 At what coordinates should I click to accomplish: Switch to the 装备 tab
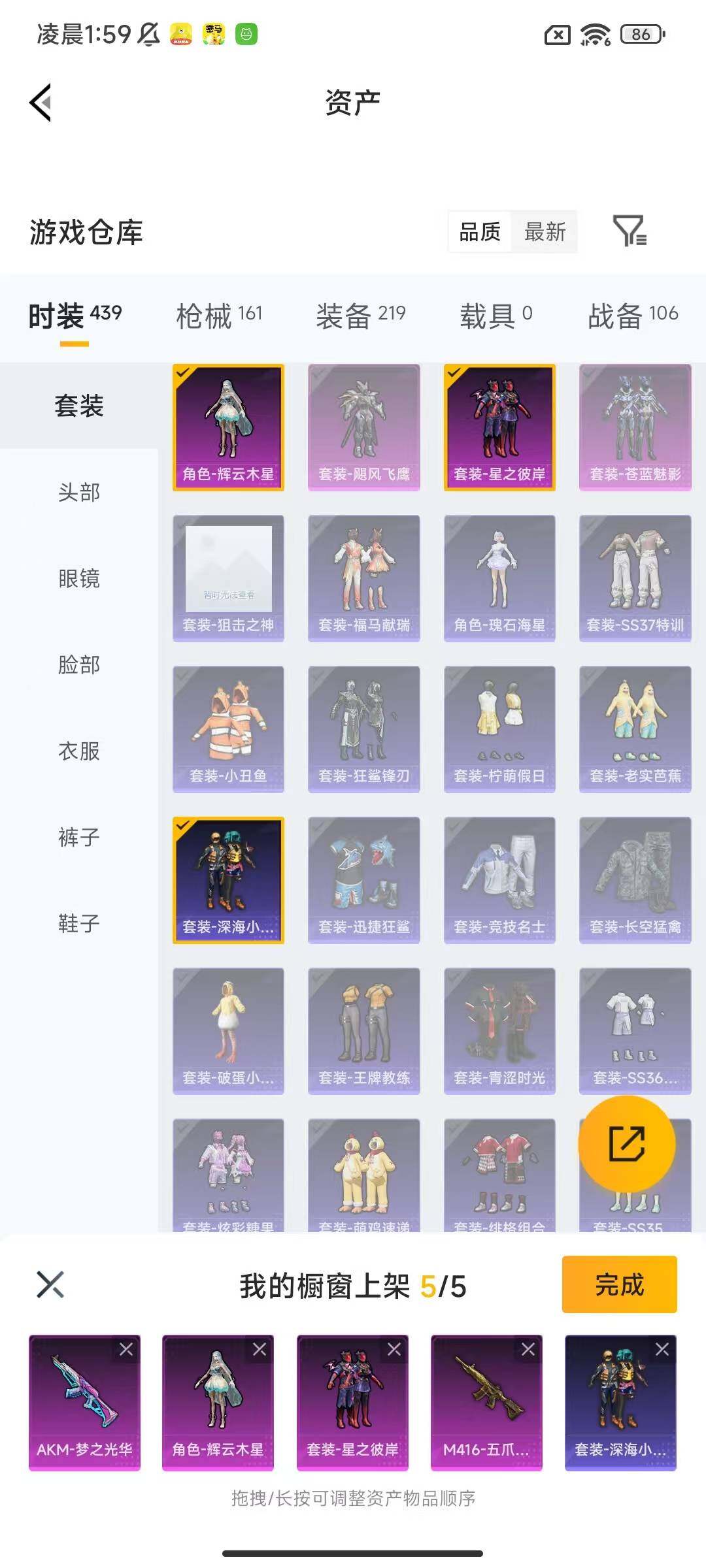(x=360, y=316)
